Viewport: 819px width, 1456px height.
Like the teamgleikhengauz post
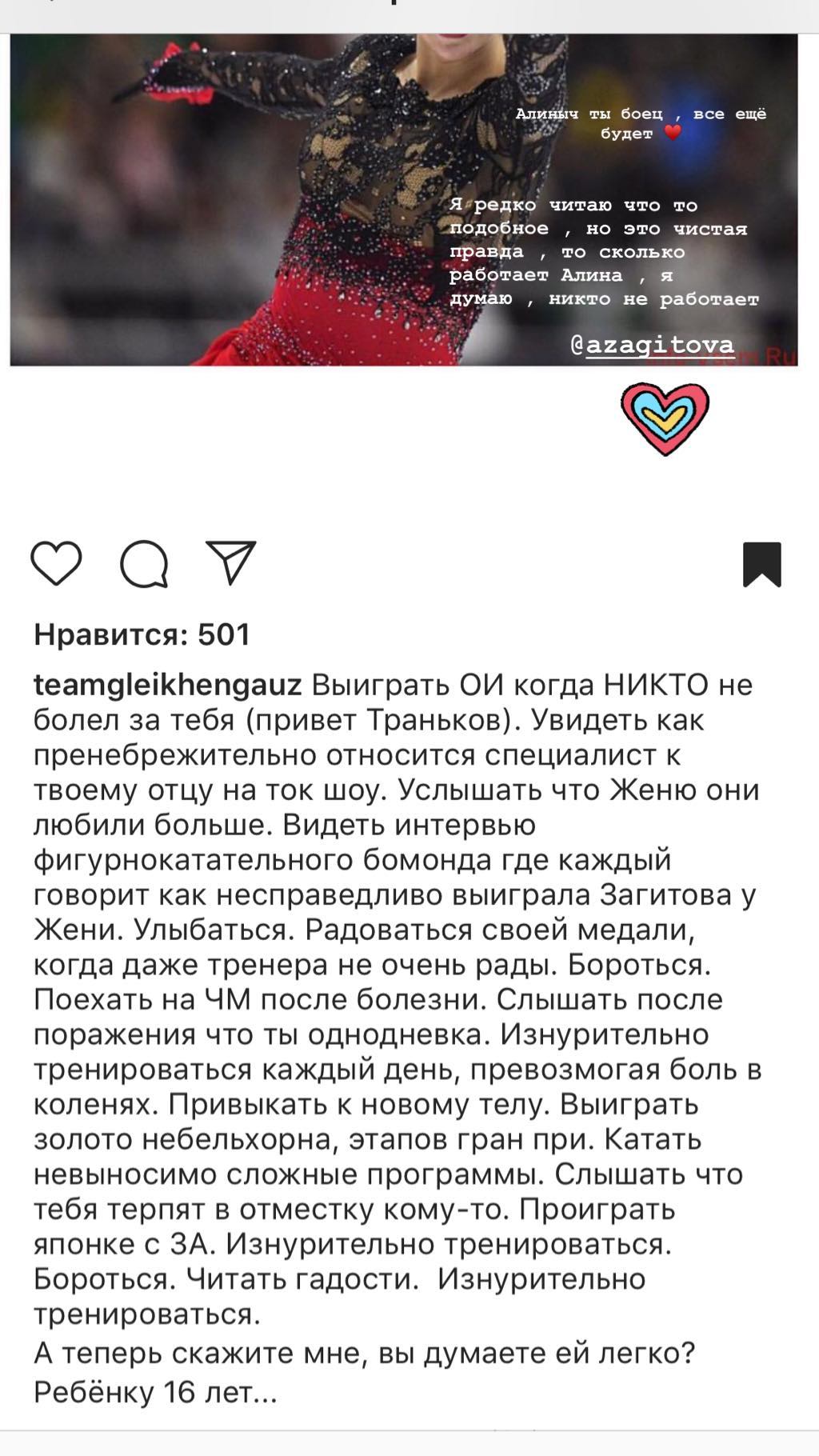[56, 563]
